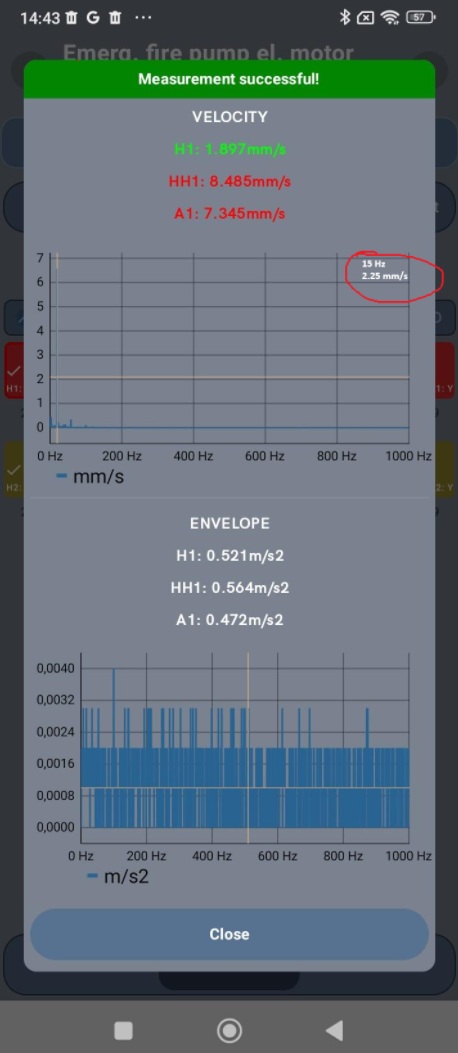The height and width of the screenshot is (1053, 458).
Task: Tap the Android back button
Action: [334, 1029]
